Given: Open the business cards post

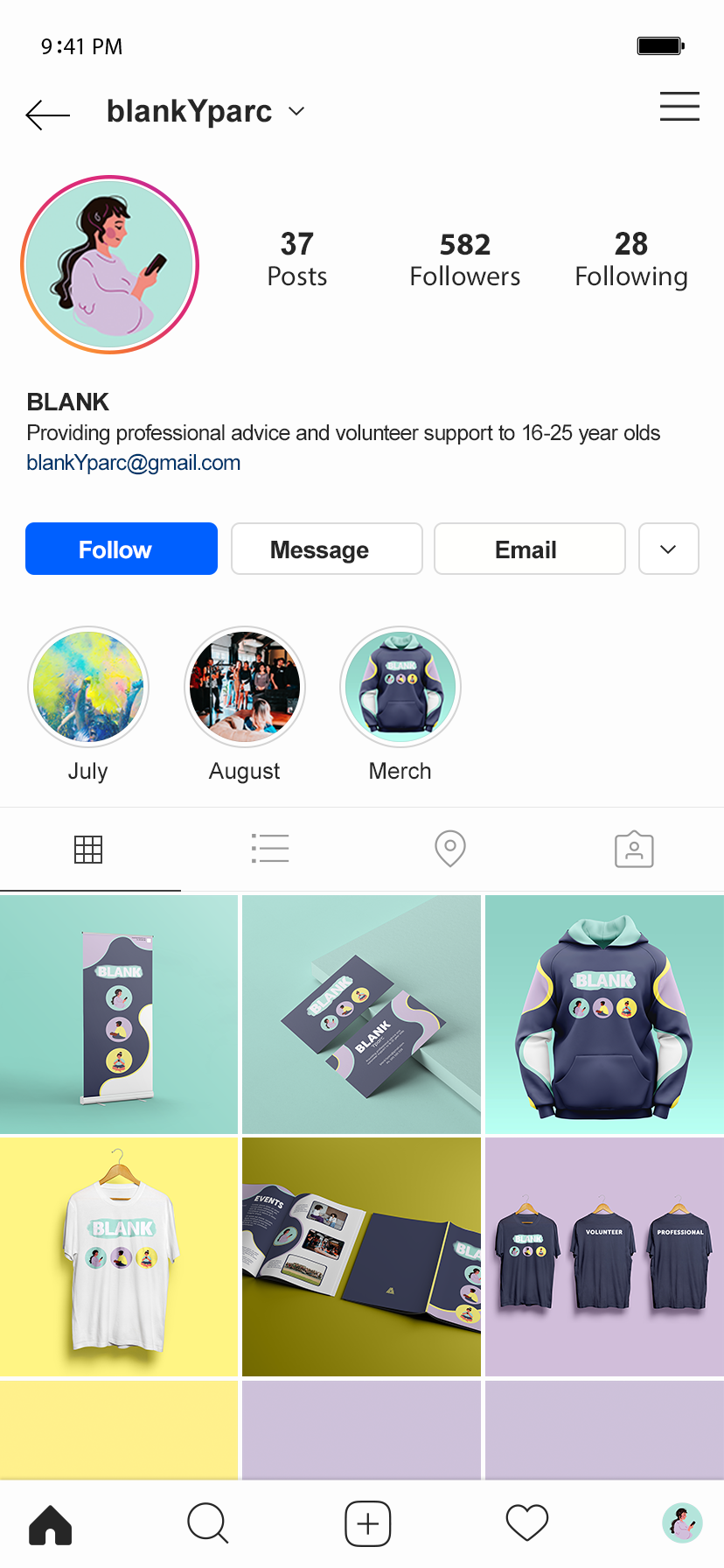Looking at the screenshot, I should [361, 1014].
